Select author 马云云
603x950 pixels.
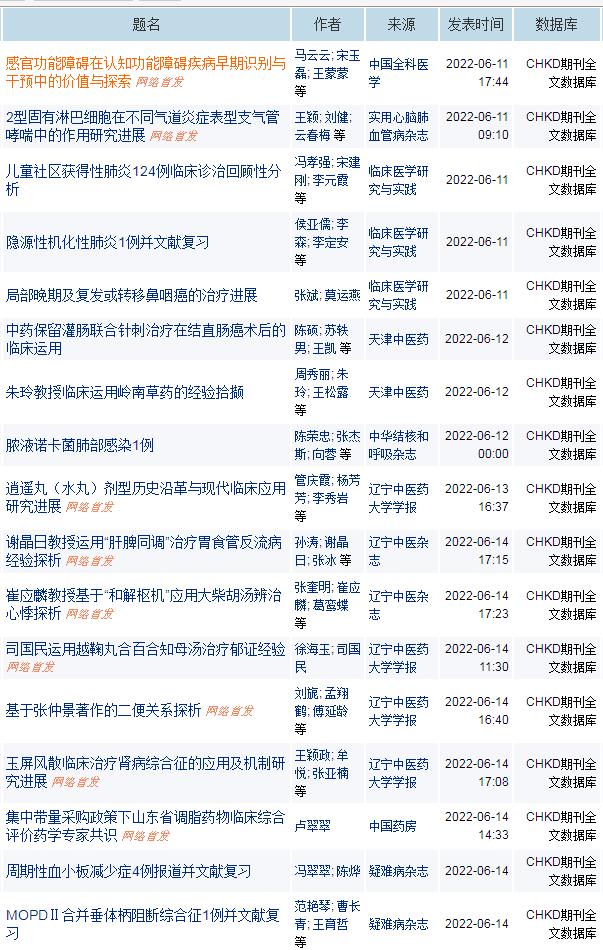(310, 54)
